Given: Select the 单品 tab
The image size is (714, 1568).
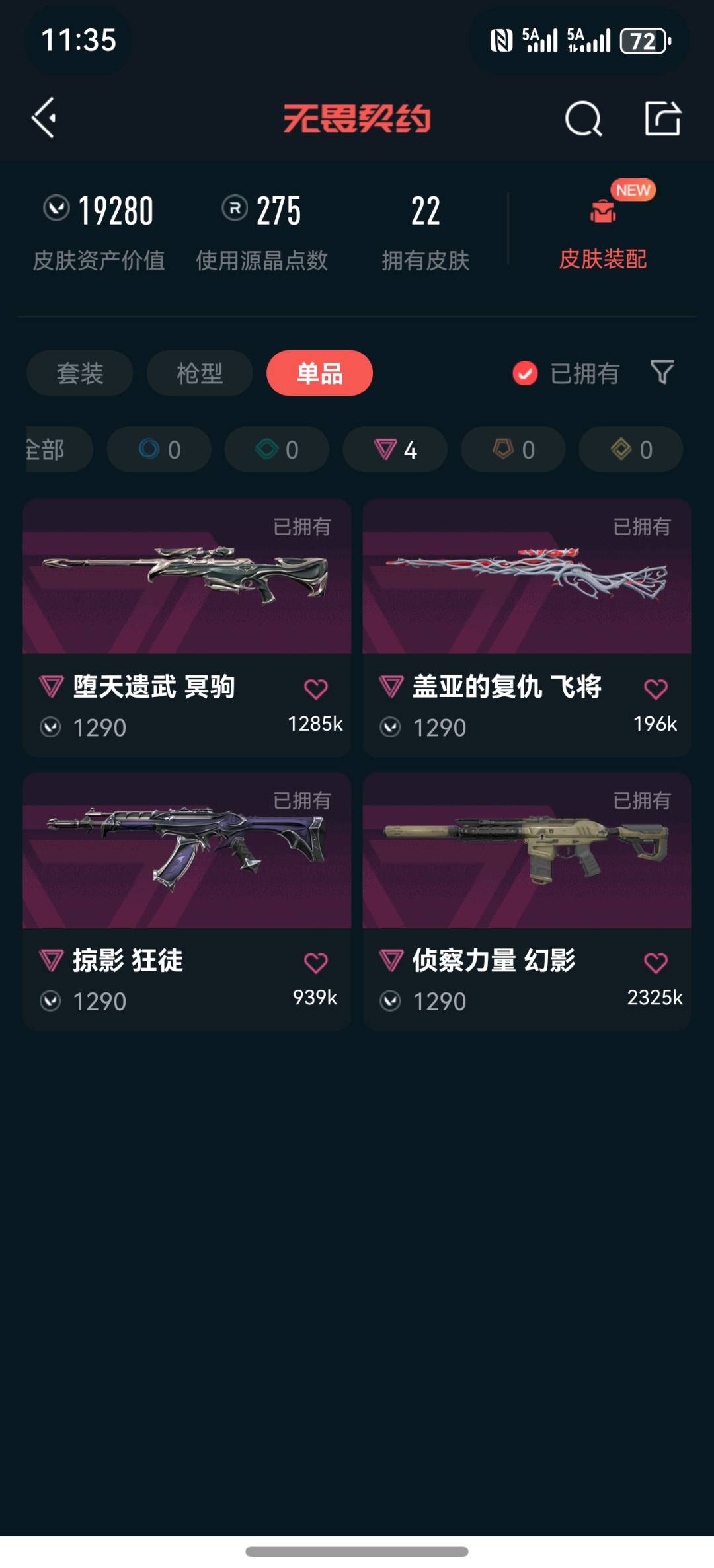Looking at the screenshot, I should [319, 373].
